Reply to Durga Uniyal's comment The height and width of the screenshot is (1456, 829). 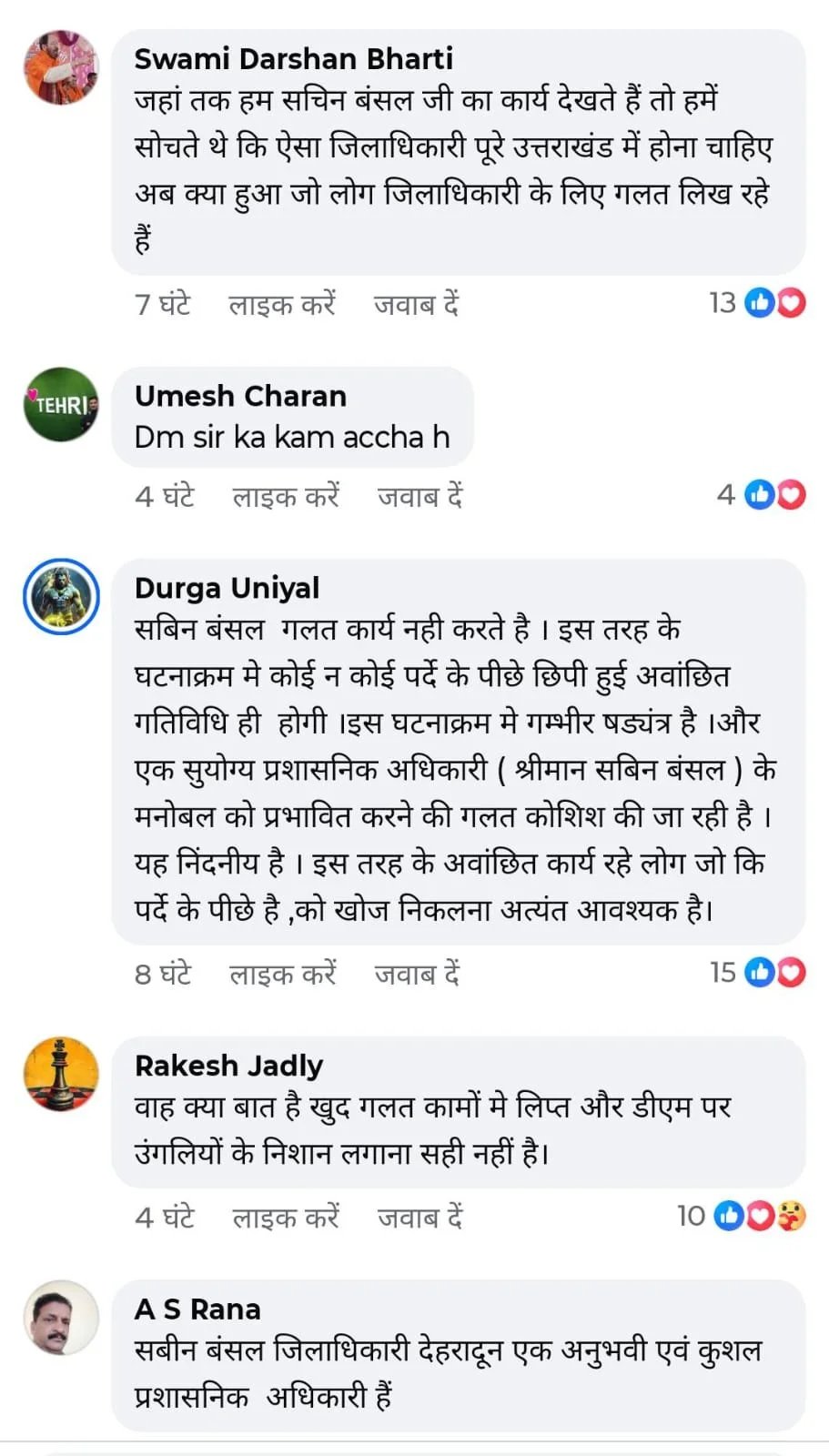point(417,975)
